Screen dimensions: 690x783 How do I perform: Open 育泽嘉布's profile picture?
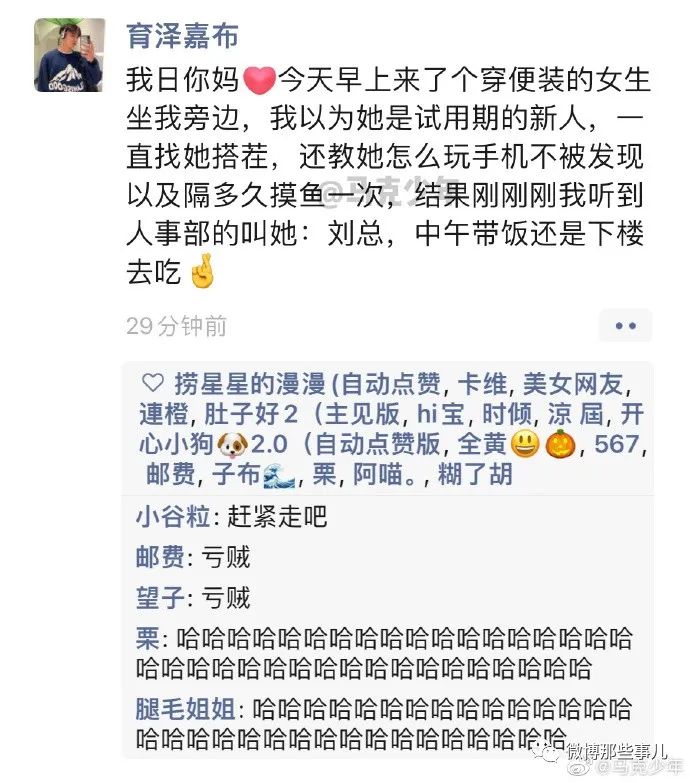(69, 55)
